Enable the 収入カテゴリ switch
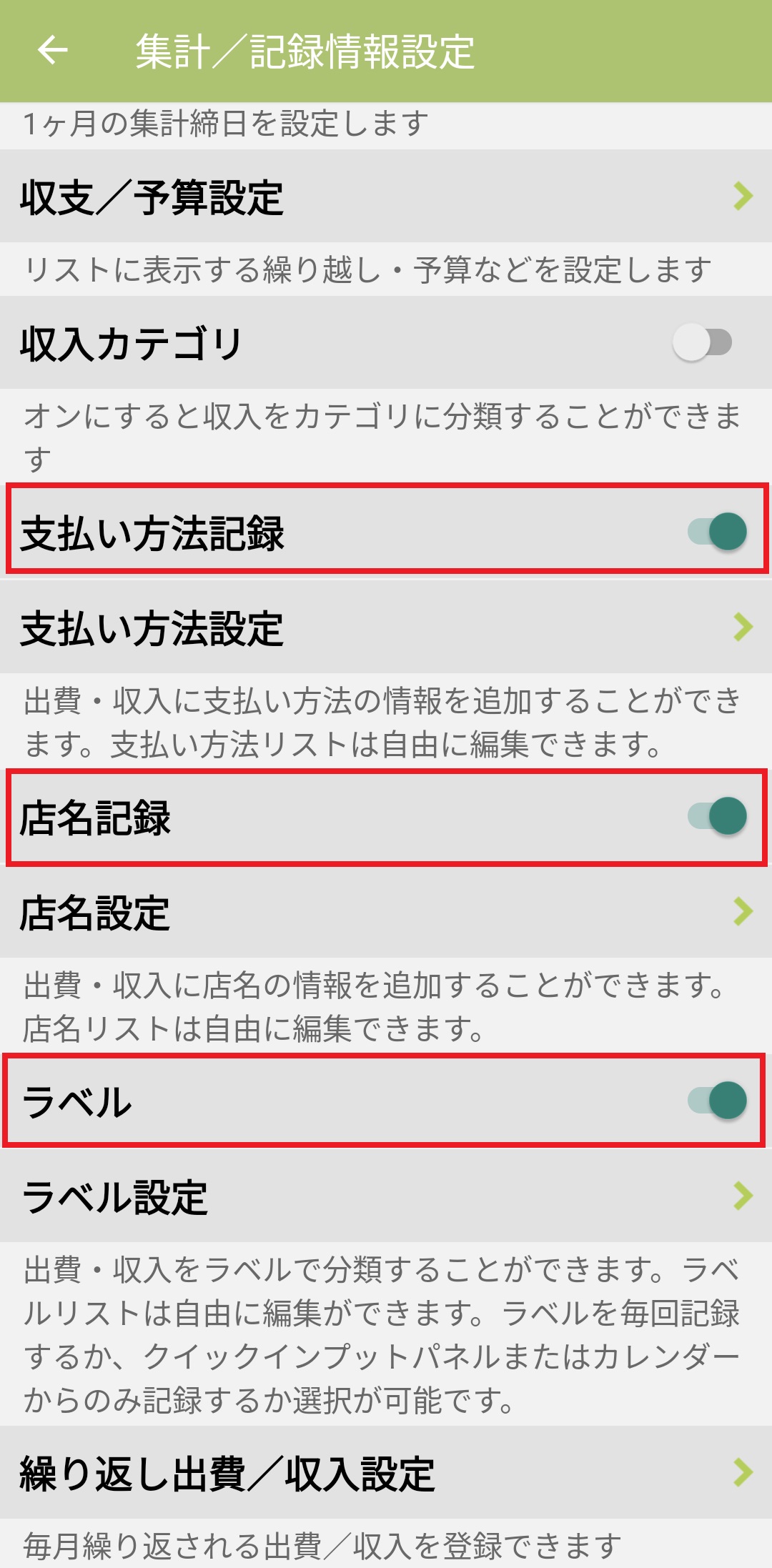Viewport: 772px width, 1568px height. 702,342
